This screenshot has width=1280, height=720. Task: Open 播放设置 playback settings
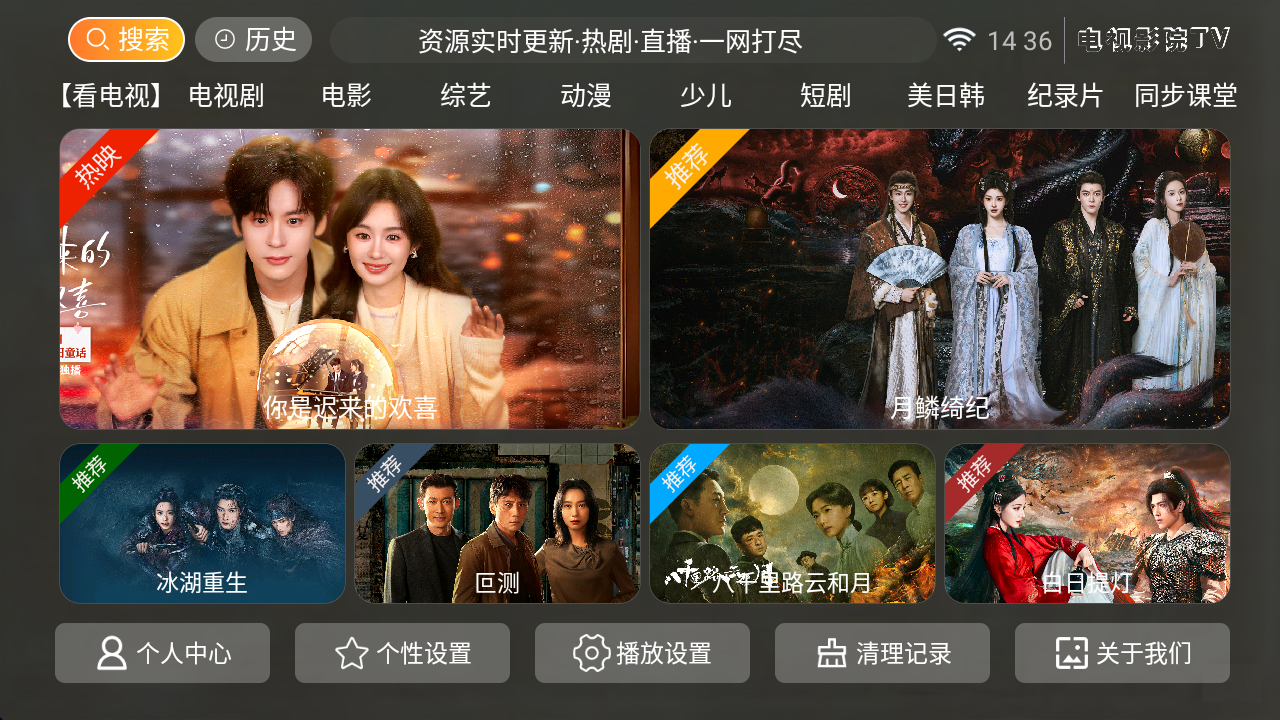[x=642, y=653]
